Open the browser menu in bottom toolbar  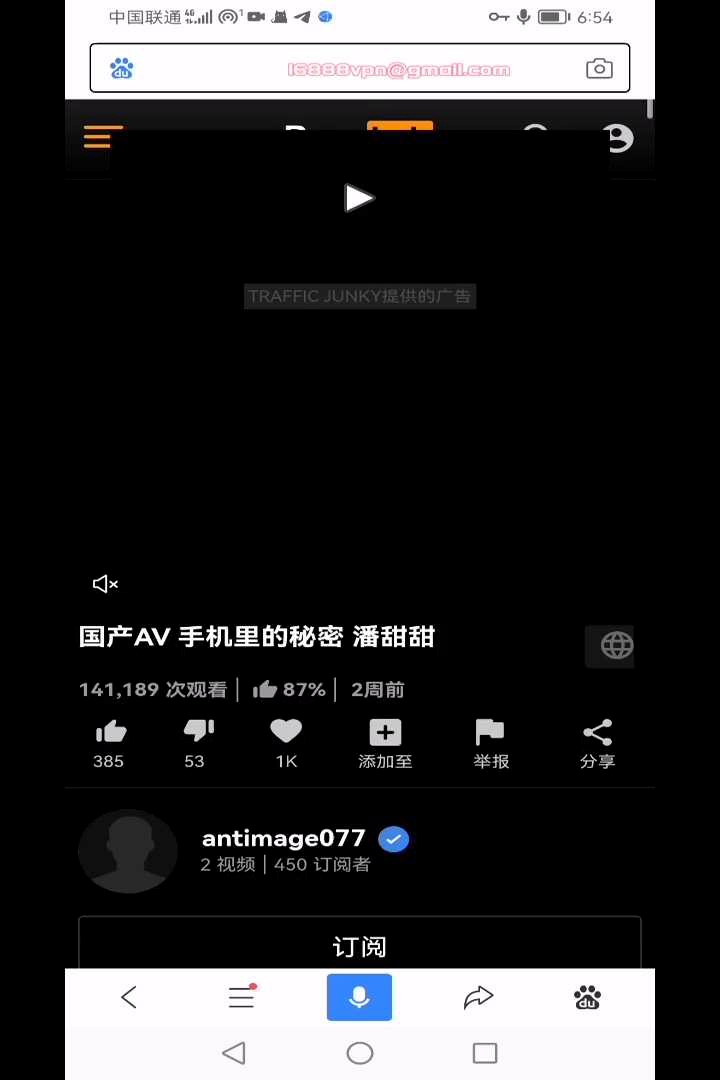[241, 997]
